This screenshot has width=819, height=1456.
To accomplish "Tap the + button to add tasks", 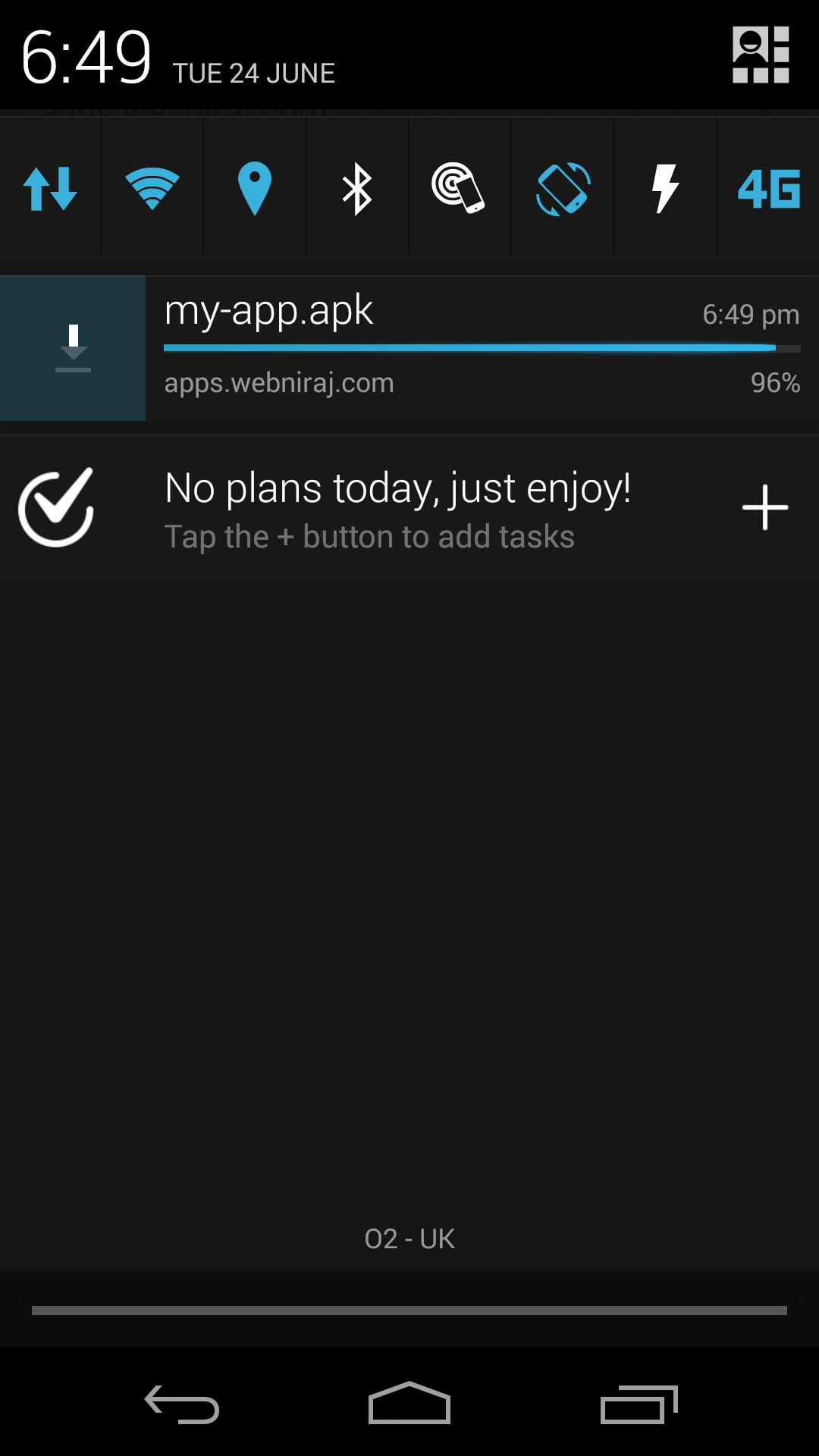I will [765, 507].
